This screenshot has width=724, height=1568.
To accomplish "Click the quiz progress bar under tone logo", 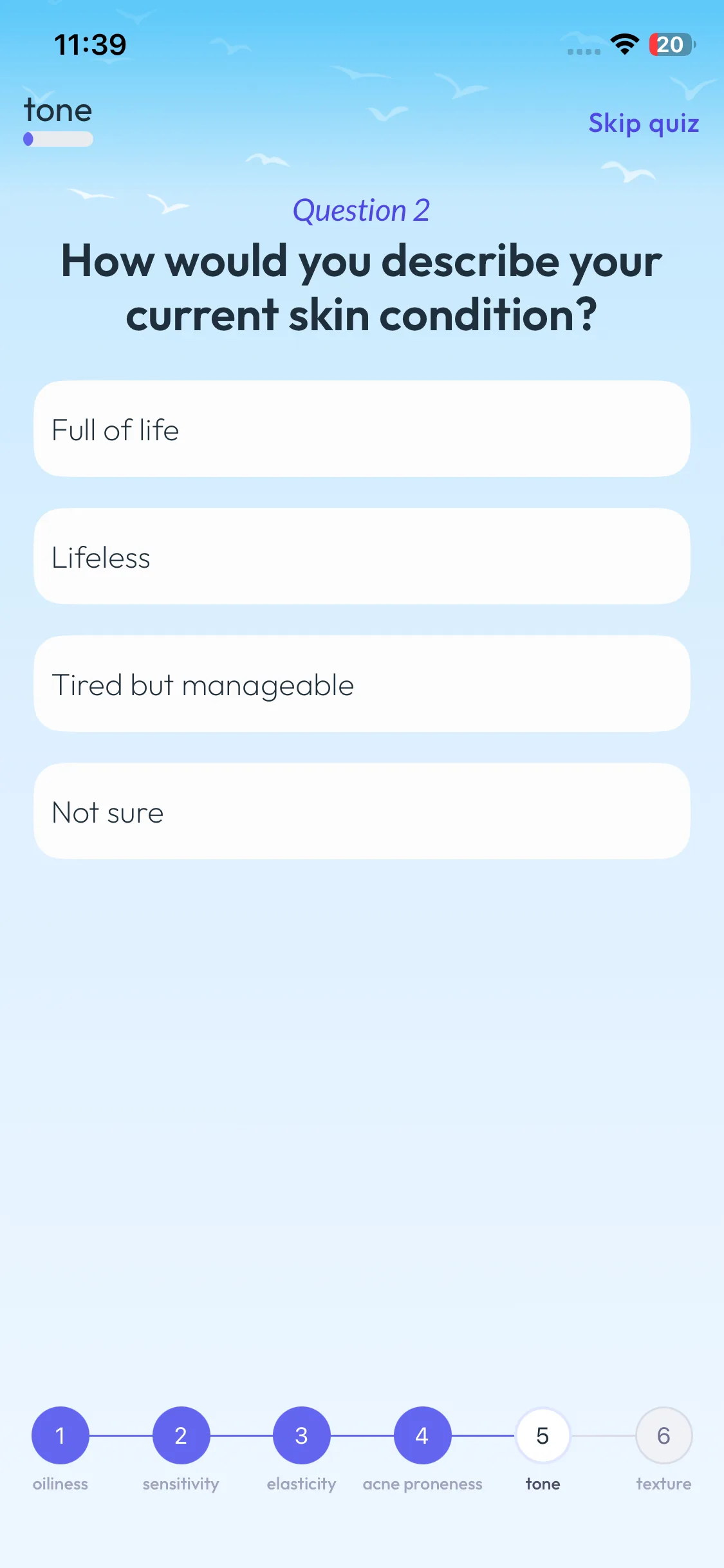I will click(x=58, y=139).
